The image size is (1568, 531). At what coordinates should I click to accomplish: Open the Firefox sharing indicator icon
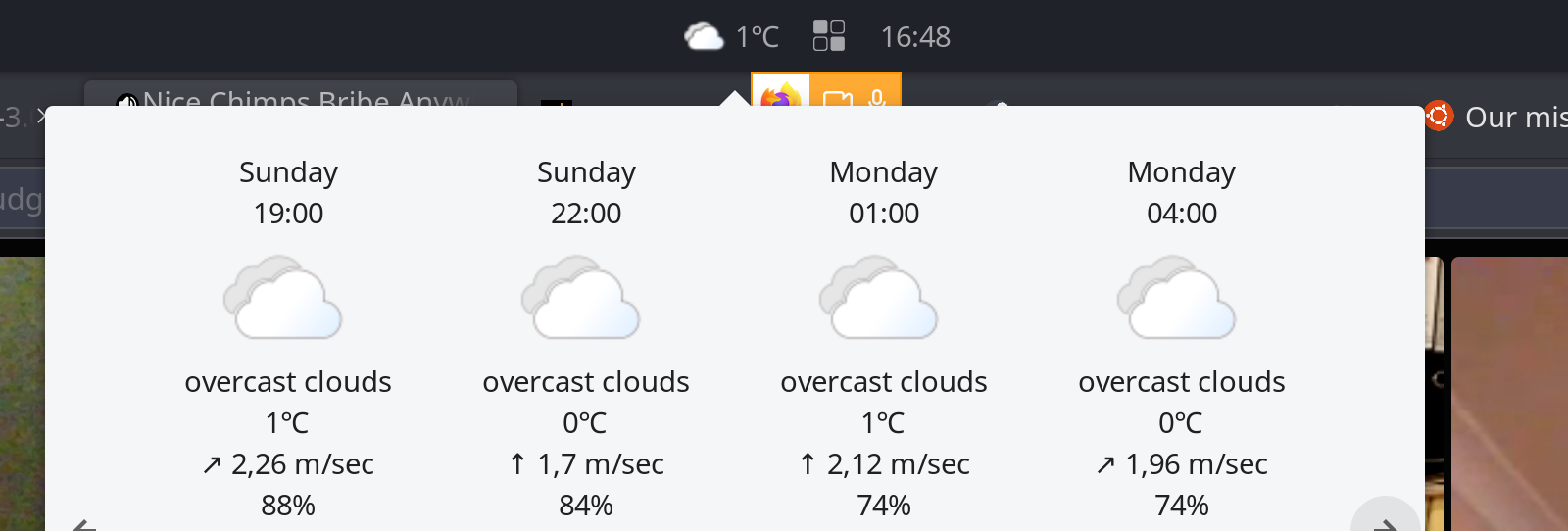pos(780,95)
